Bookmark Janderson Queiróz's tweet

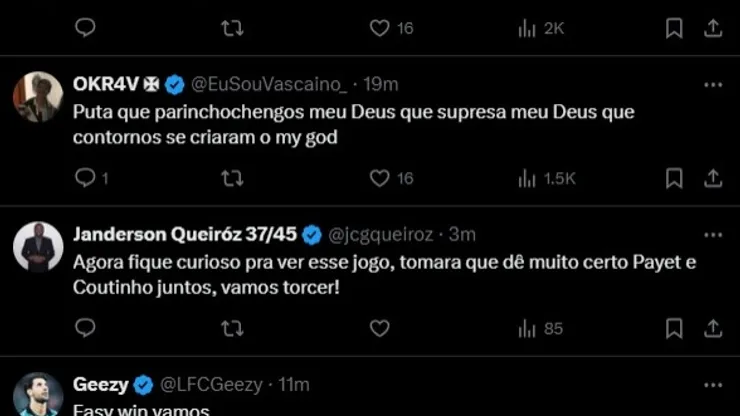674,328
